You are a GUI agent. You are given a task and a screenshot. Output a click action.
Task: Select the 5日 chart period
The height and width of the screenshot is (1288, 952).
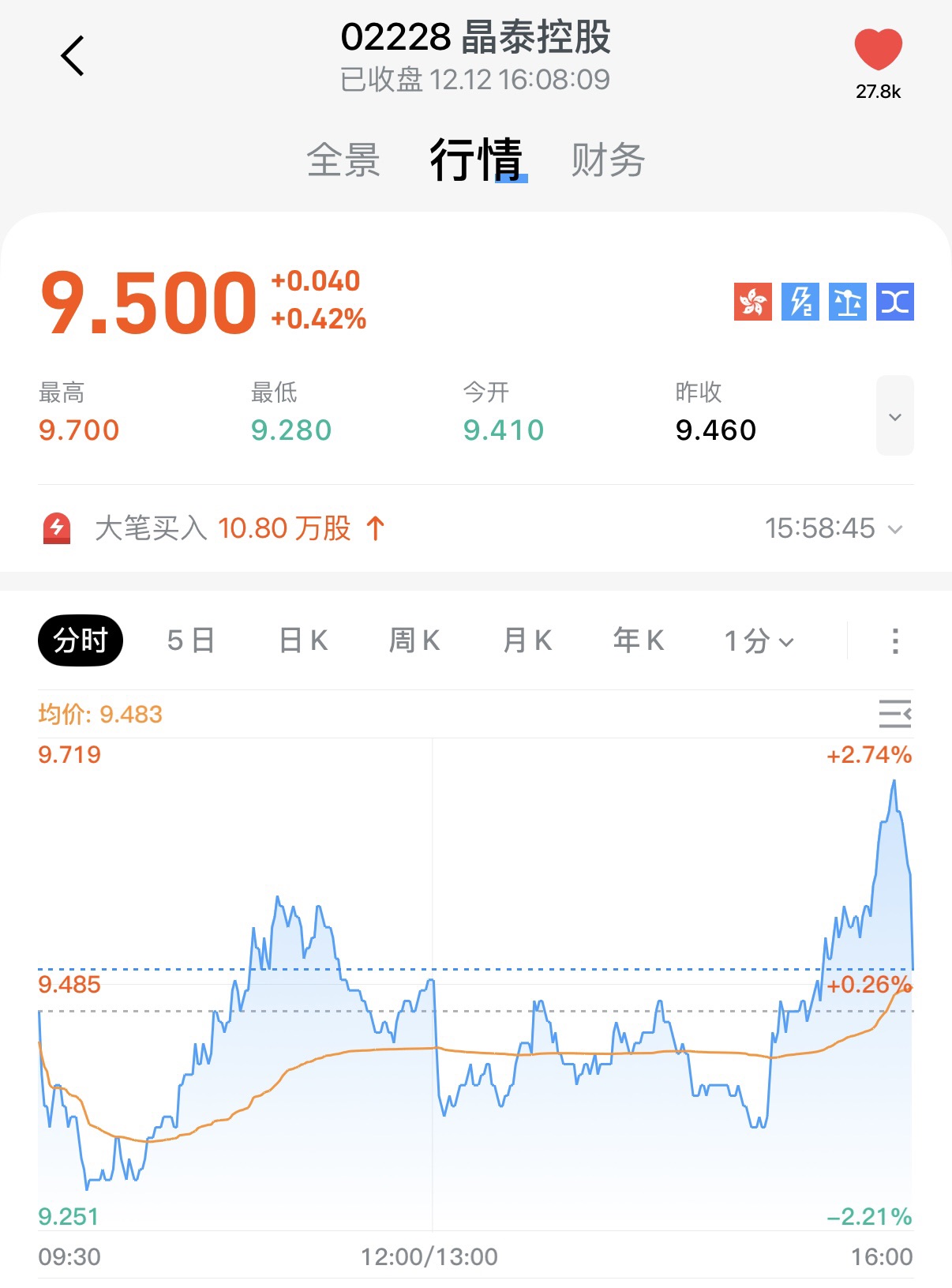[191, 640]
